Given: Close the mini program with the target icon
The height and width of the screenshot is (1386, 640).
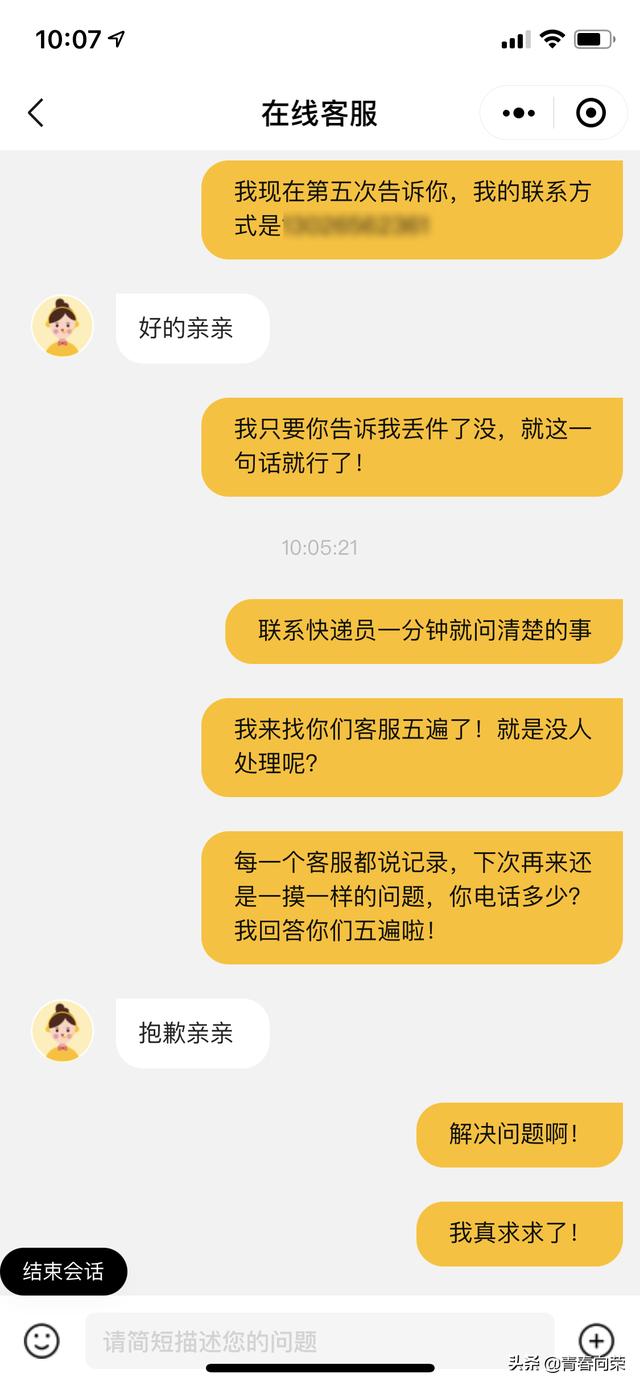Looking at the screenshot, I should point(591,113).
